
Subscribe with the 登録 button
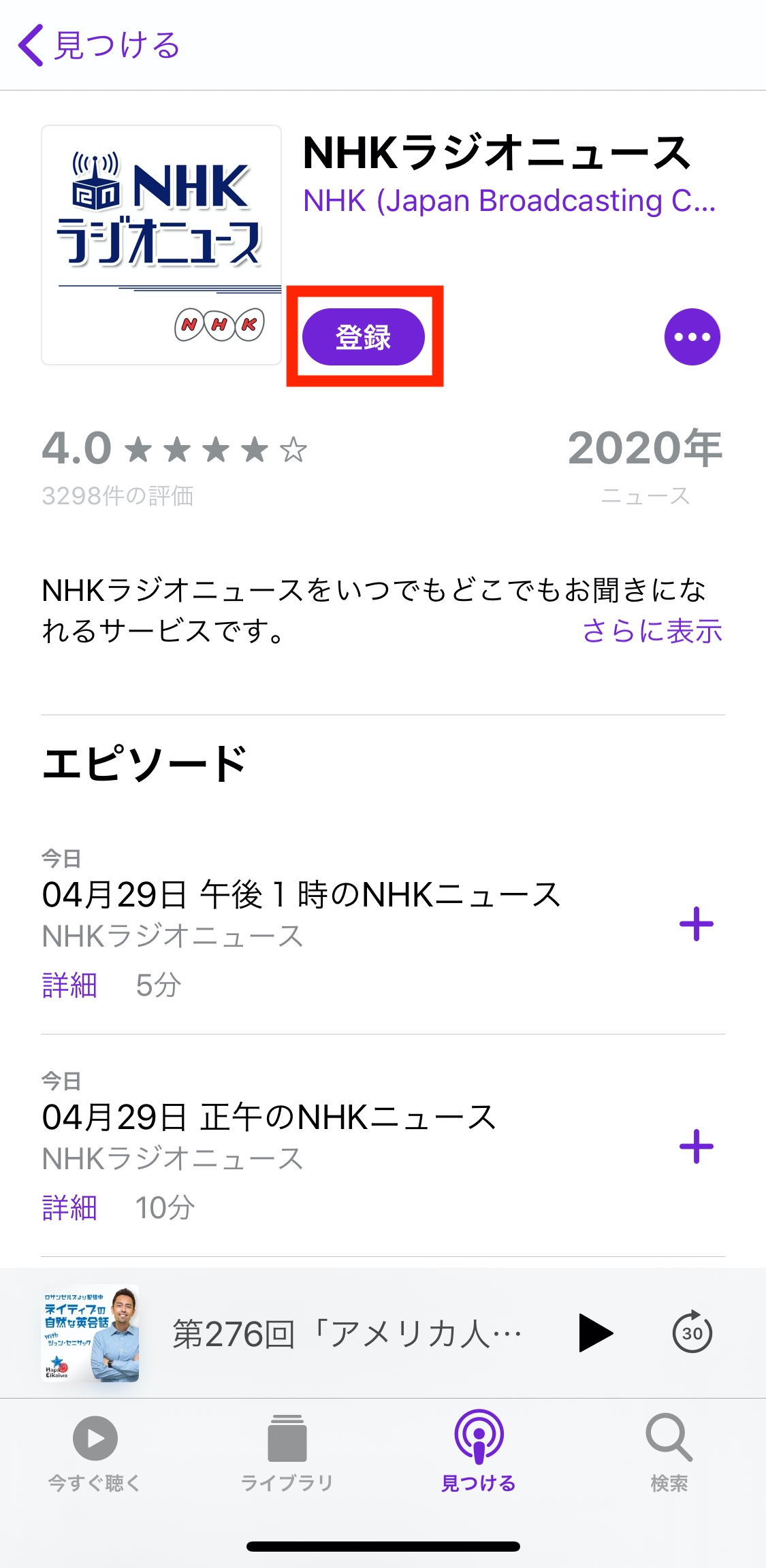tap(364, 337)
